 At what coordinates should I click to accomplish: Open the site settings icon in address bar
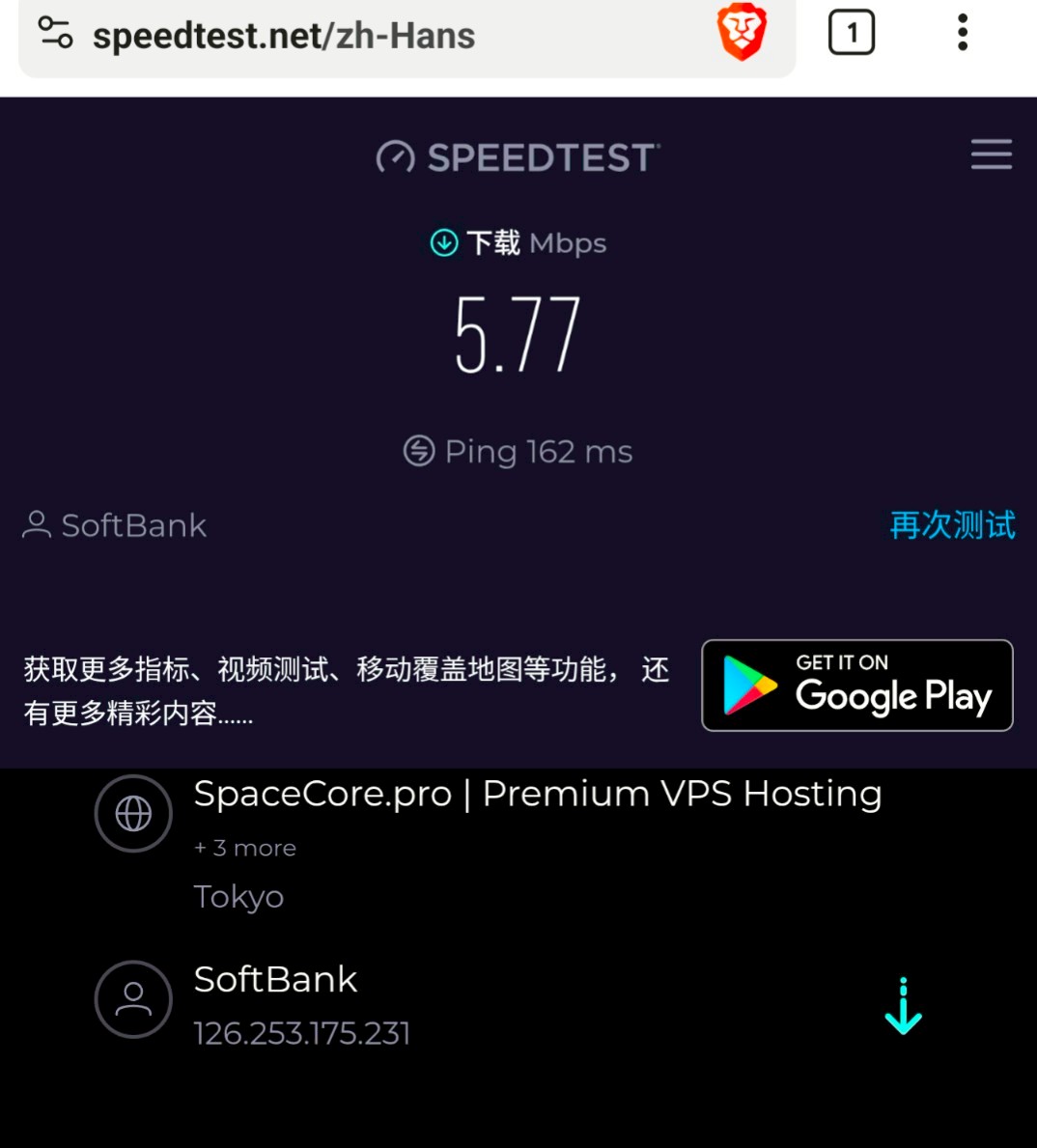point(55,33)
